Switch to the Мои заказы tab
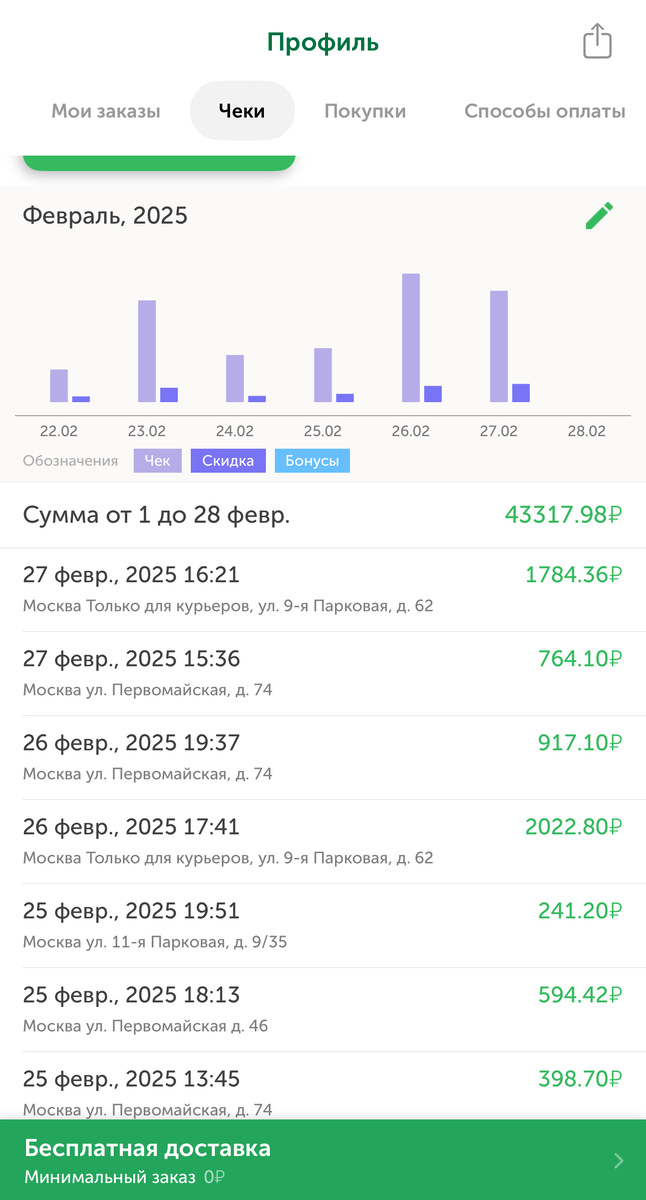 pyautogui.click(x=106, y=111)
